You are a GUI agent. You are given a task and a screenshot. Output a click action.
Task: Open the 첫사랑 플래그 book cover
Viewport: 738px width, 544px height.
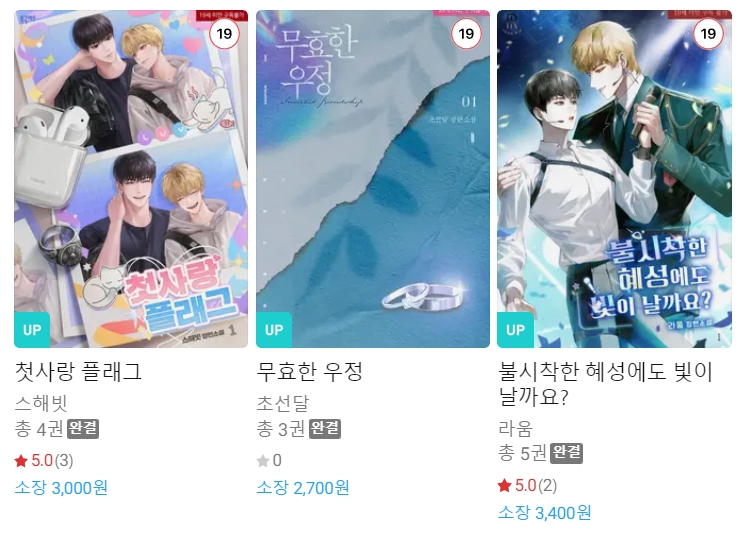[131, 180]
